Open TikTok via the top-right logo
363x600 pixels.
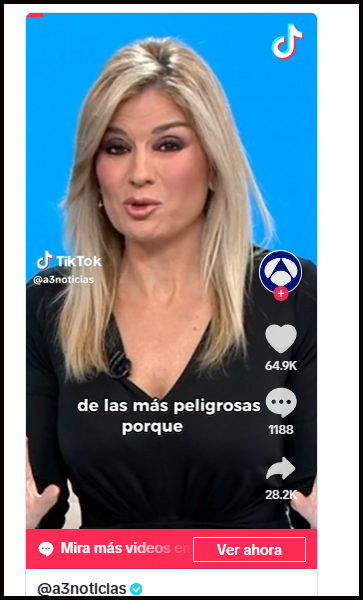point(288,41)
